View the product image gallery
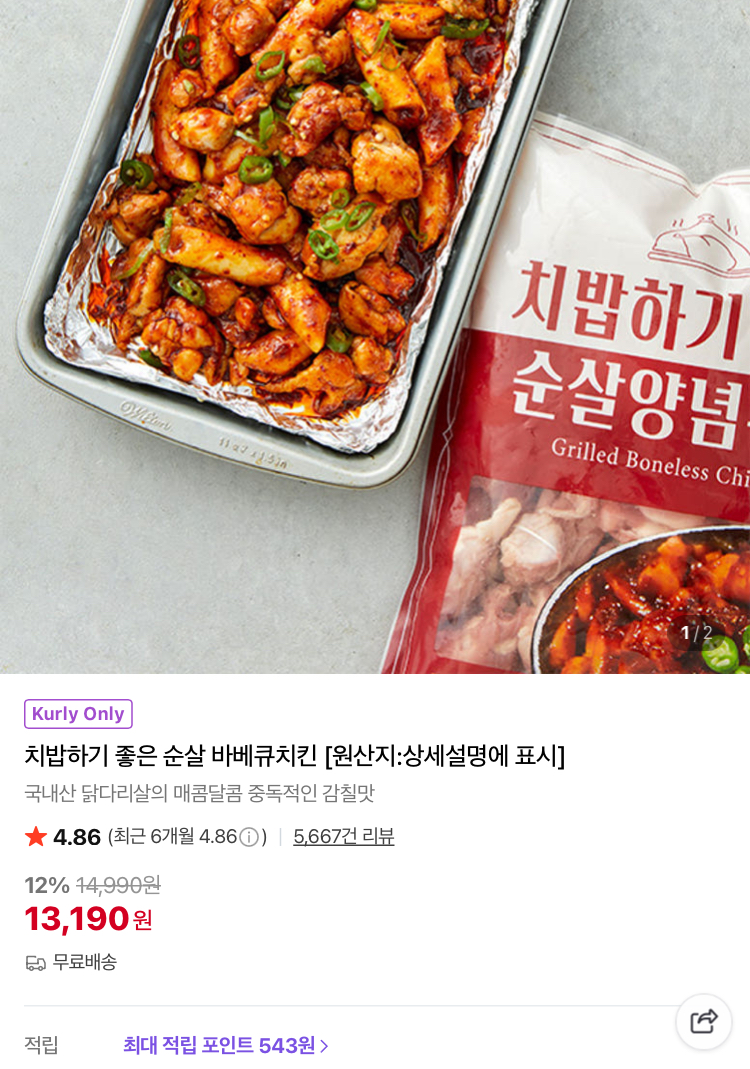 [x=375, y=336]
